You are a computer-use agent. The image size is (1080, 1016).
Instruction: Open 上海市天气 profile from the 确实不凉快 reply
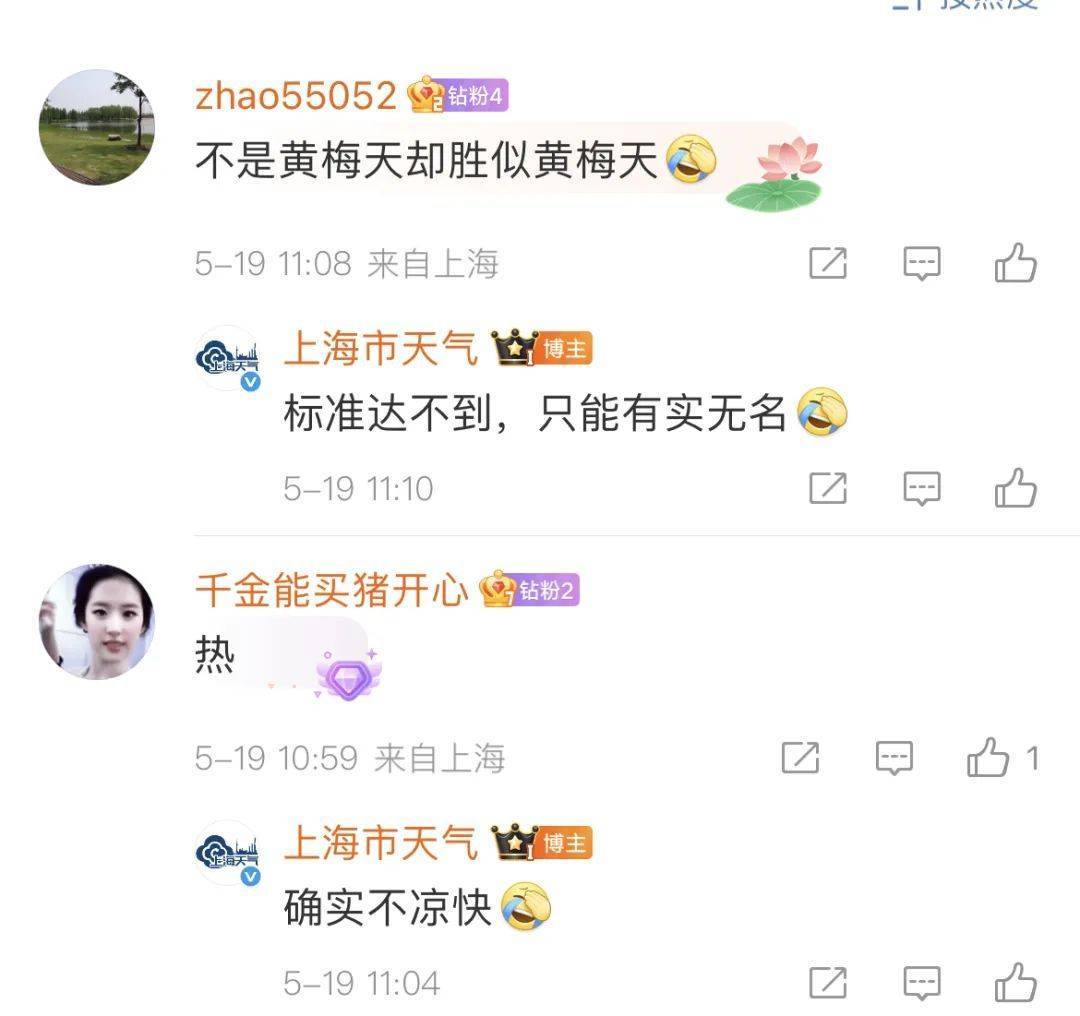click(x=381, y=845)
